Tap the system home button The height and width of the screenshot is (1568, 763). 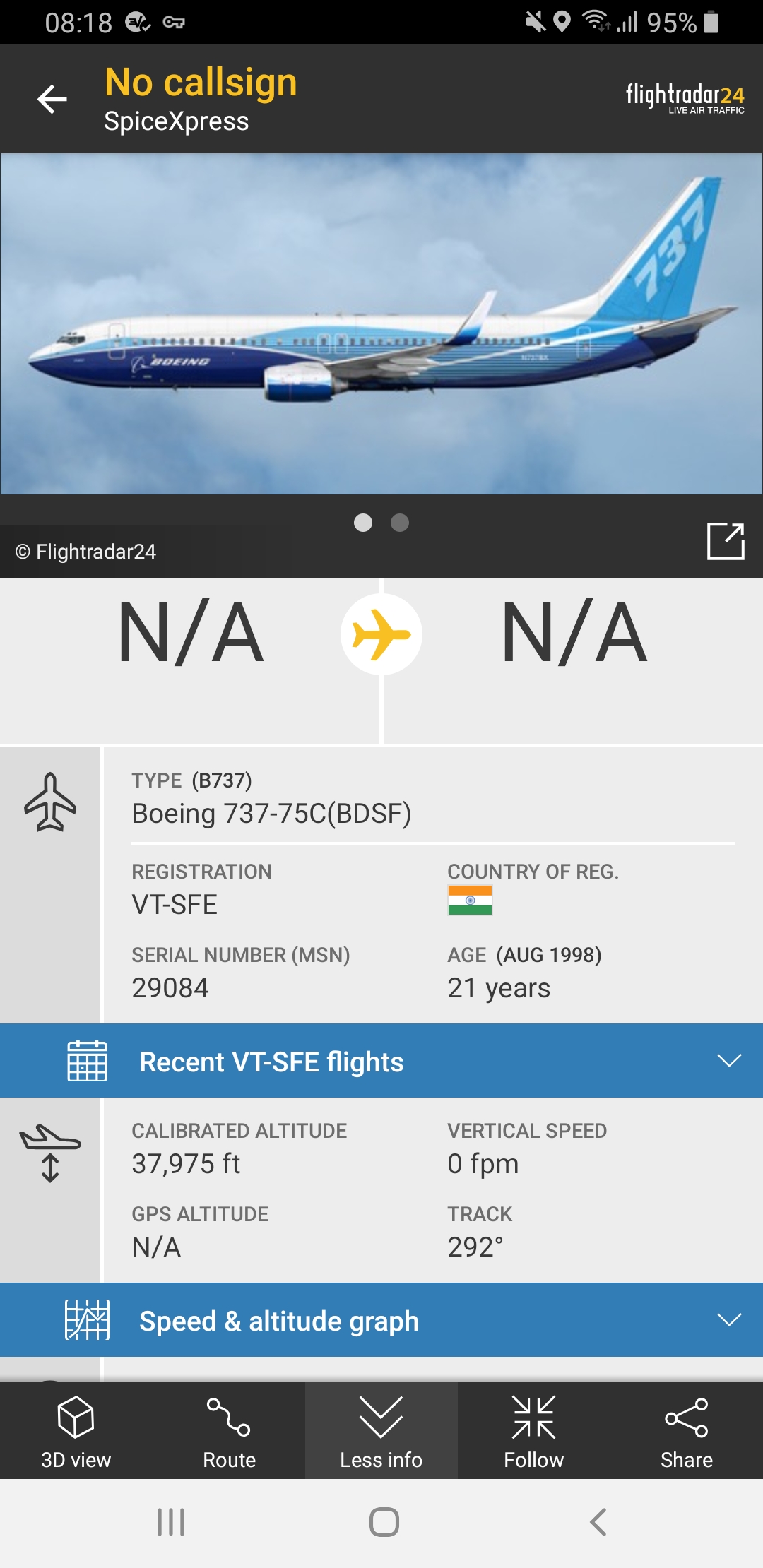pyautogui.click(x=384, y=1521)
